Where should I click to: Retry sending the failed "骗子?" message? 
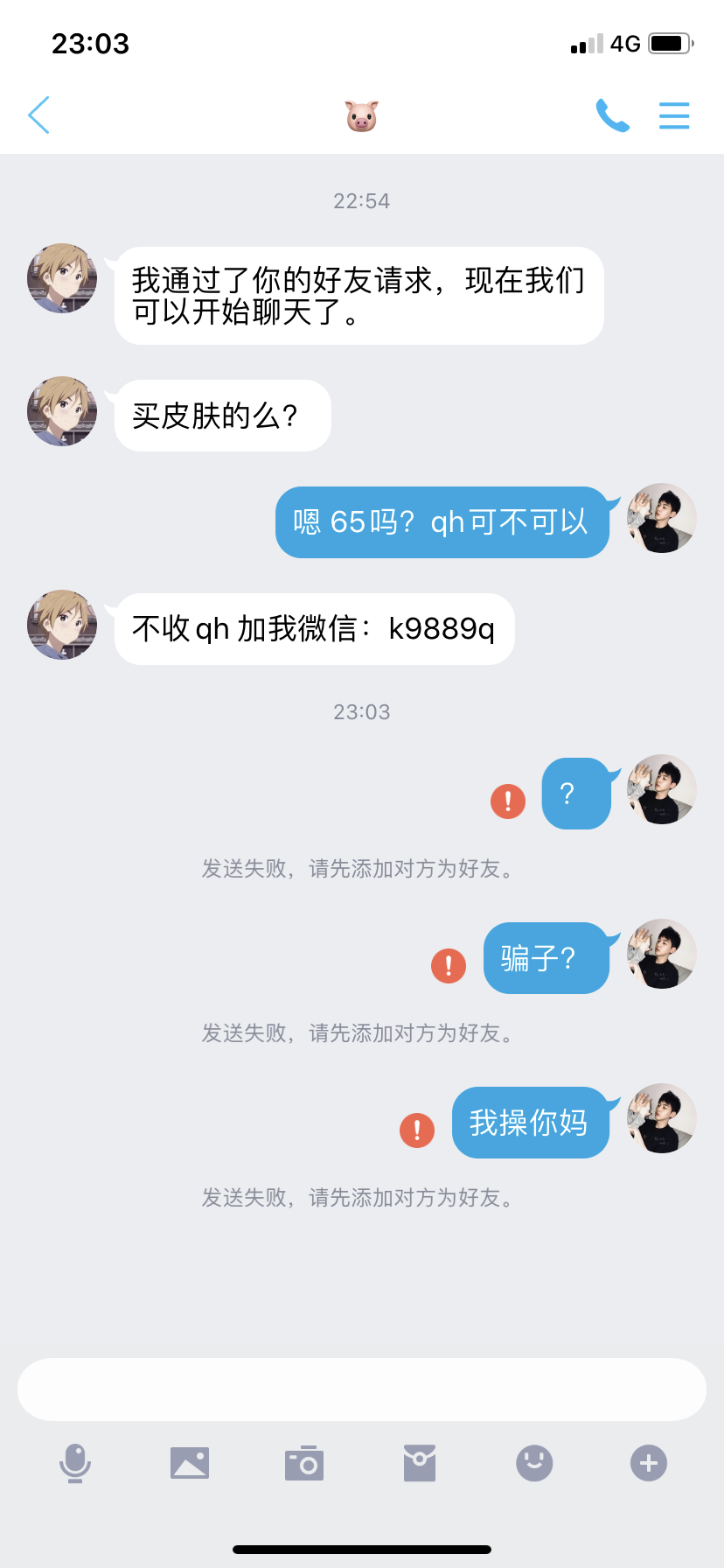click(x=449, y=965)
